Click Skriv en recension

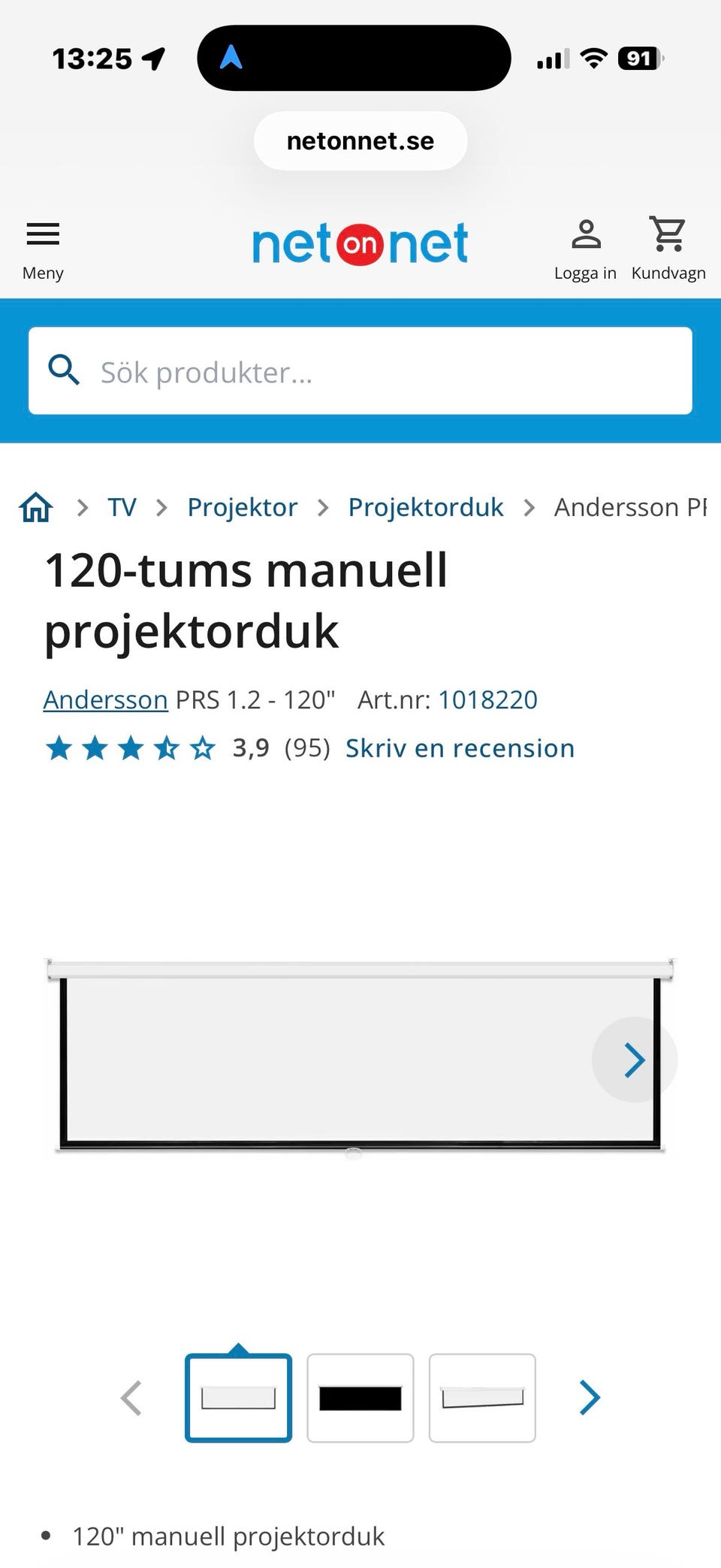click(x=459, y=748)
